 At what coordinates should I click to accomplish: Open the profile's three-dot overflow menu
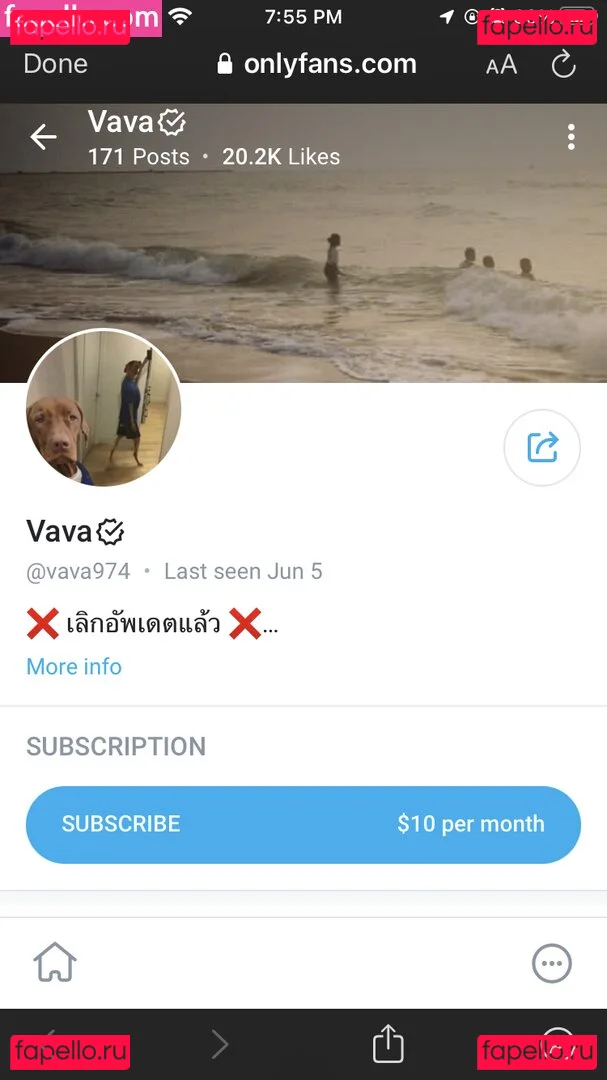[x=571, y=137]
